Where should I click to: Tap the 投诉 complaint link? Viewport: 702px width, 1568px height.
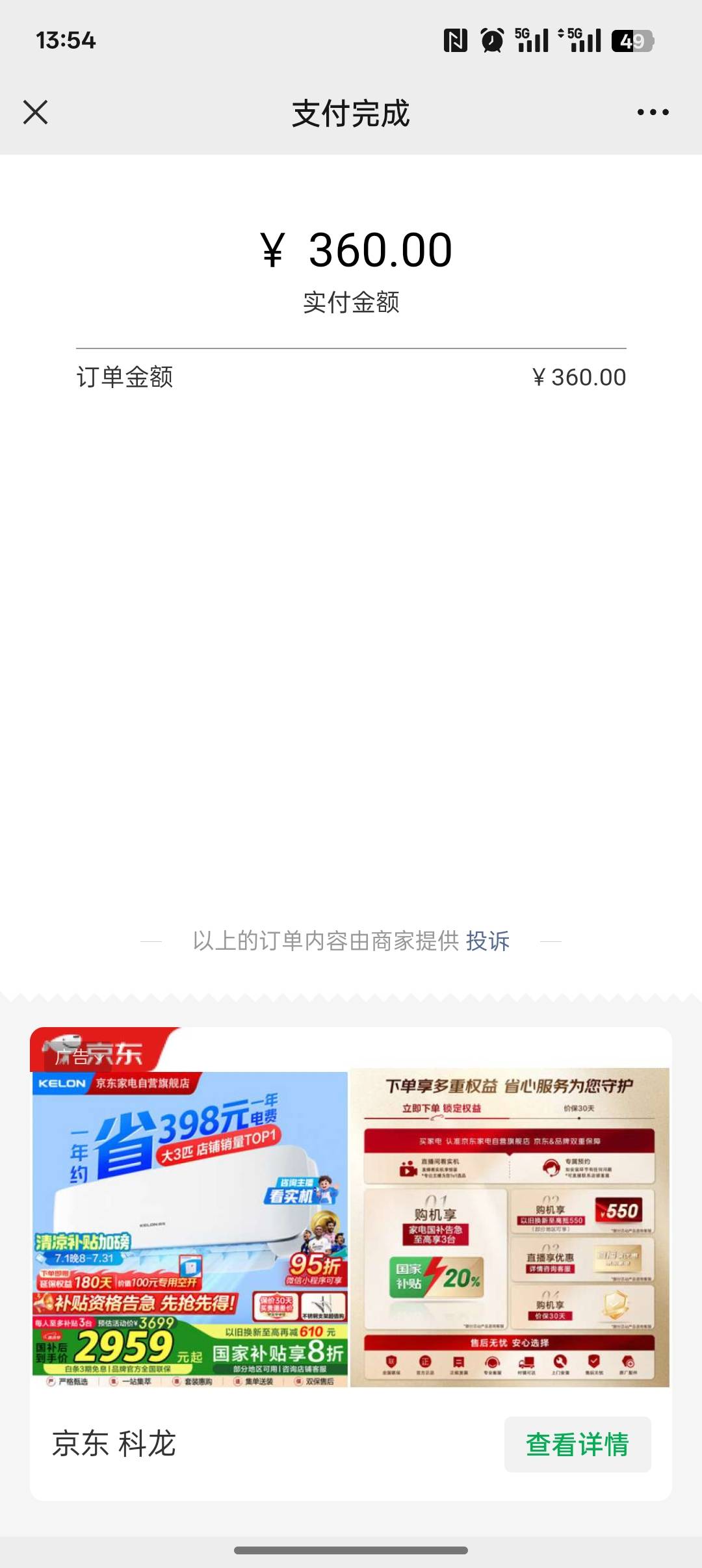(x=487, y=941)
